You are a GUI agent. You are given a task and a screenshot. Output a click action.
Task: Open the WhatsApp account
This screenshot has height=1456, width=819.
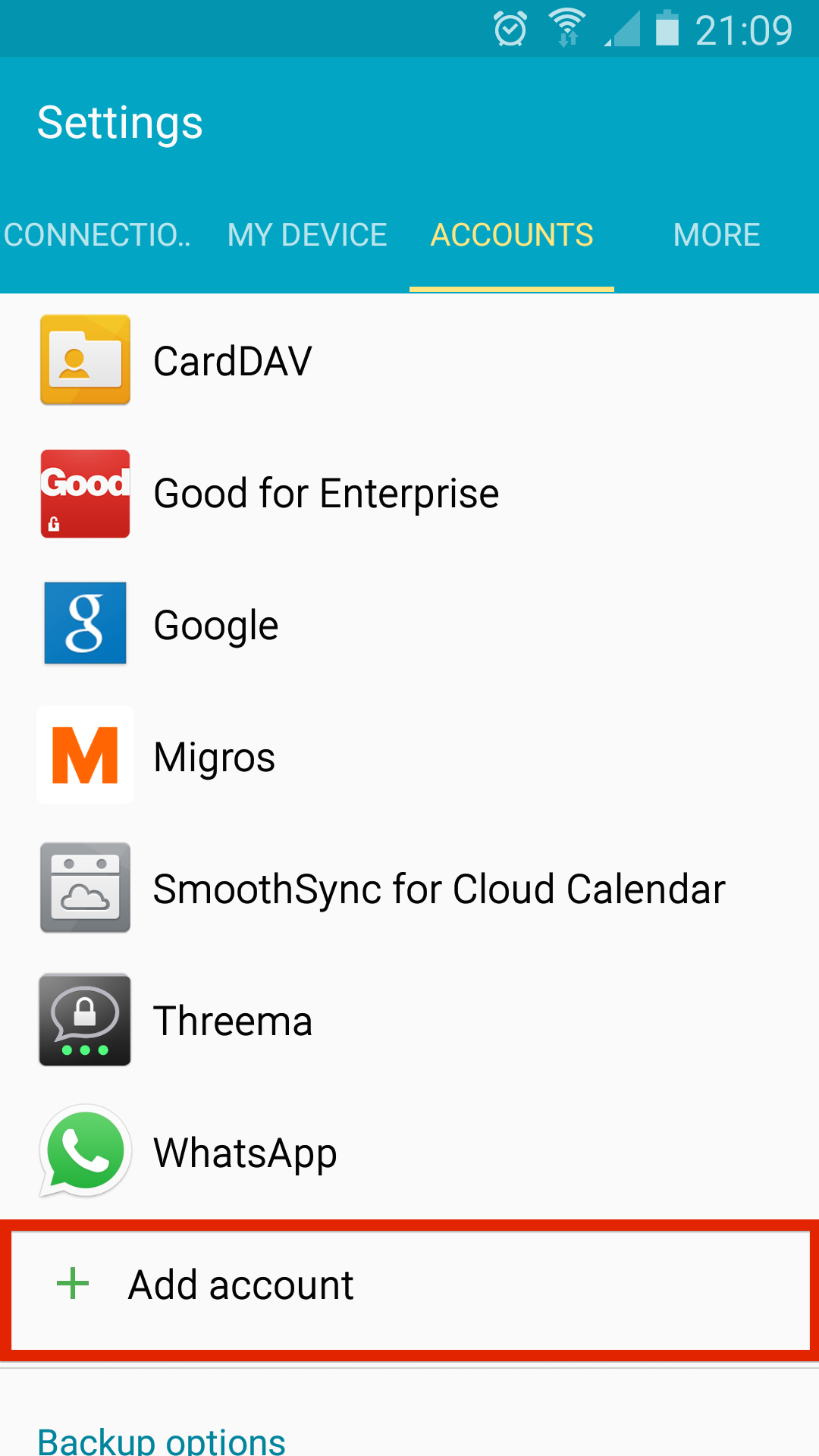[409, 1152]
